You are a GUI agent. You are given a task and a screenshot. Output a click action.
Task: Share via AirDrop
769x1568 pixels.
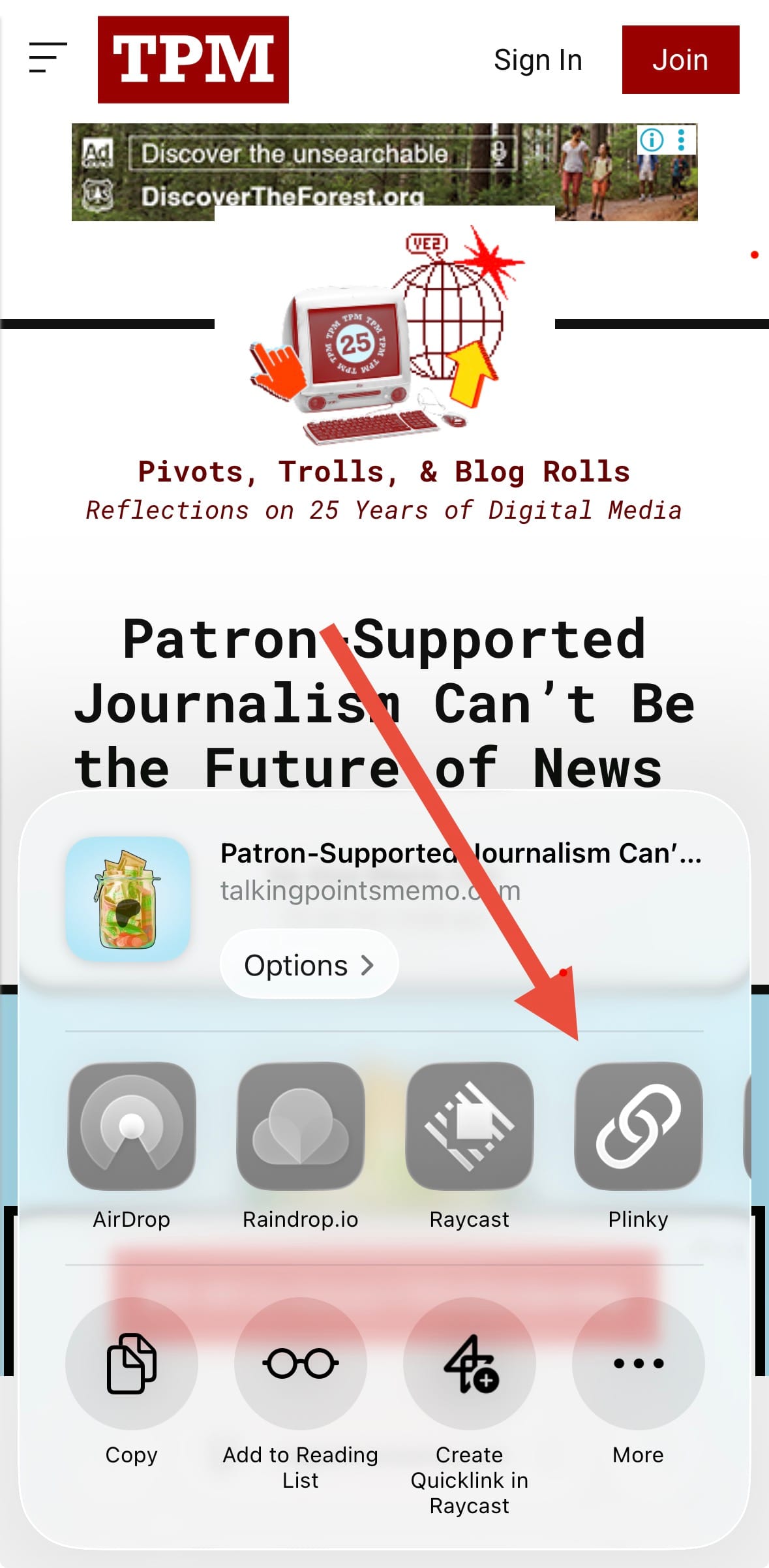(x=132, y=1126)
